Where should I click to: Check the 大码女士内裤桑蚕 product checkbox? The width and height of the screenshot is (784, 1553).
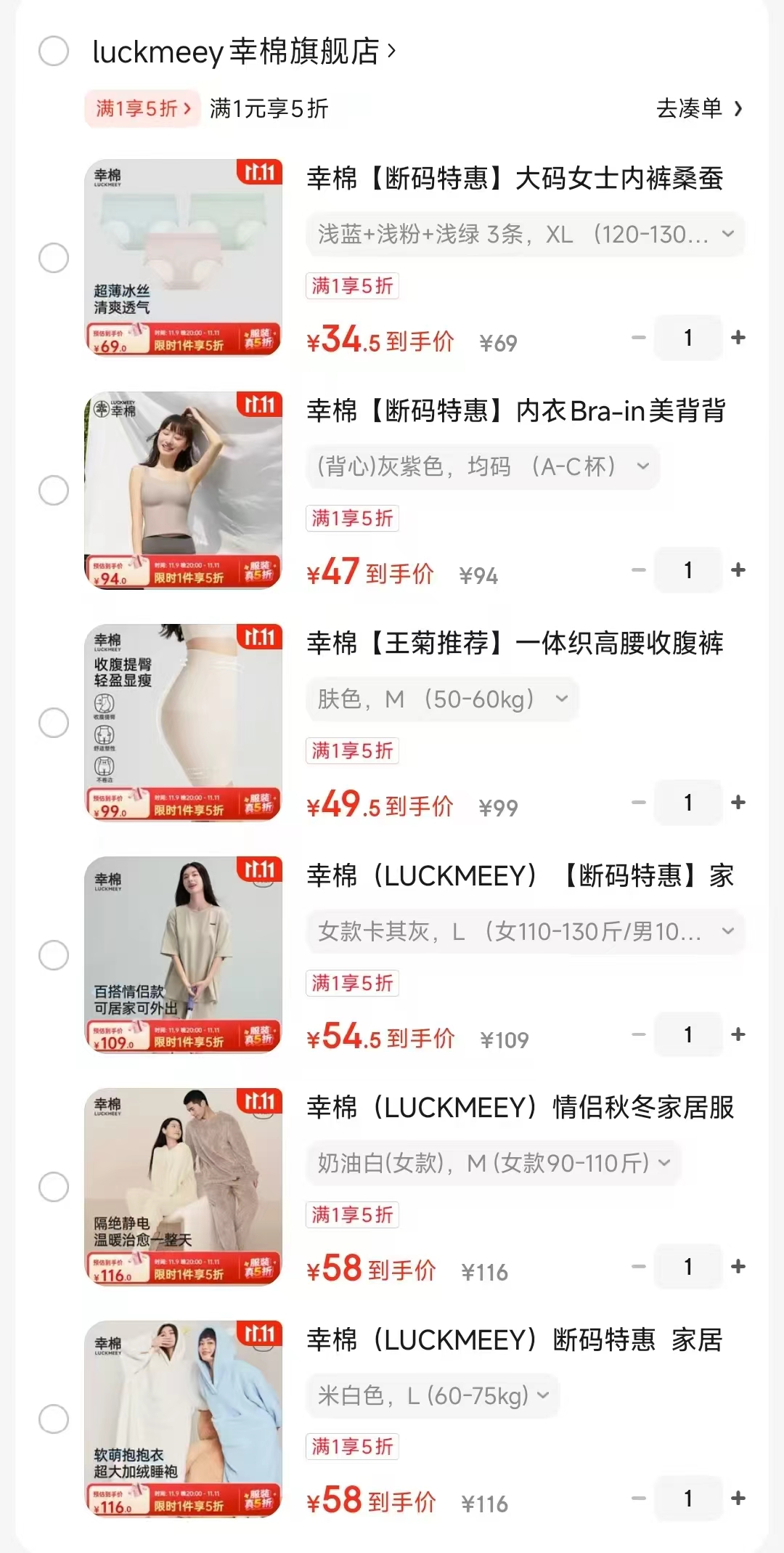[x=54, y=258]
